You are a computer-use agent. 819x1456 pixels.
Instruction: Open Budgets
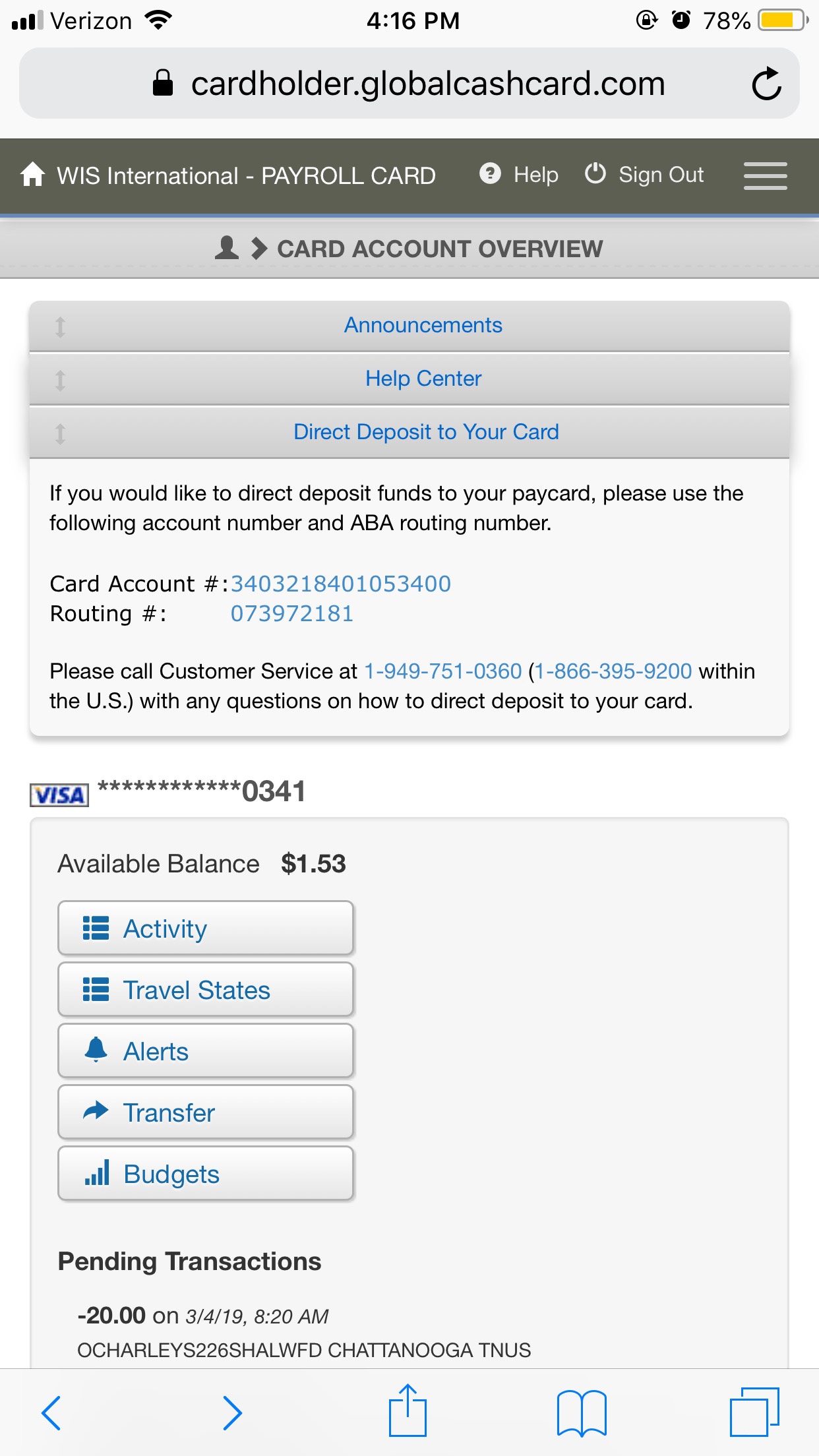point(206,1174)
